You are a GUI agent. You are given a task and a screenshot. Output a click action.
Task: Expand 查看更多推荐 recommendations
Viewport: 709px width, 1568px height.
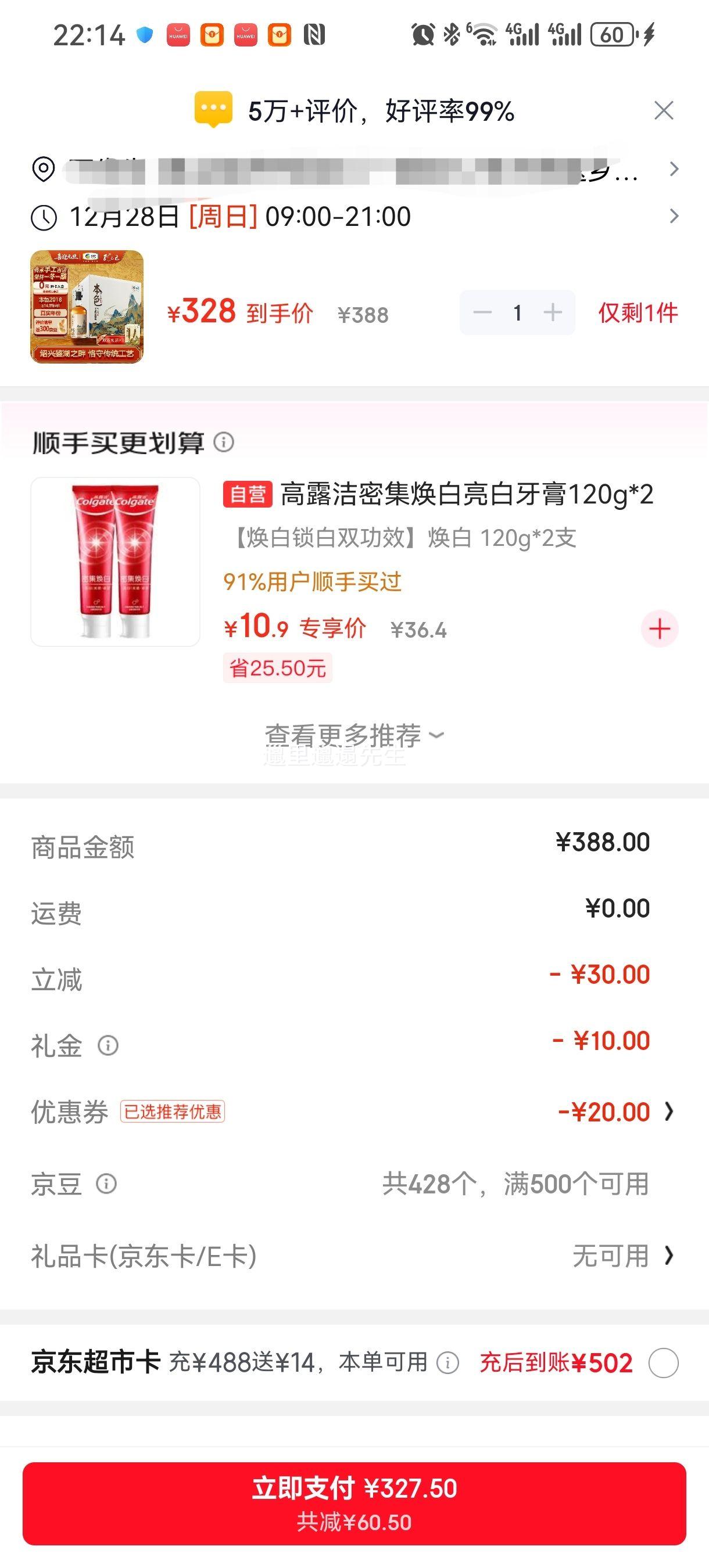354,736
